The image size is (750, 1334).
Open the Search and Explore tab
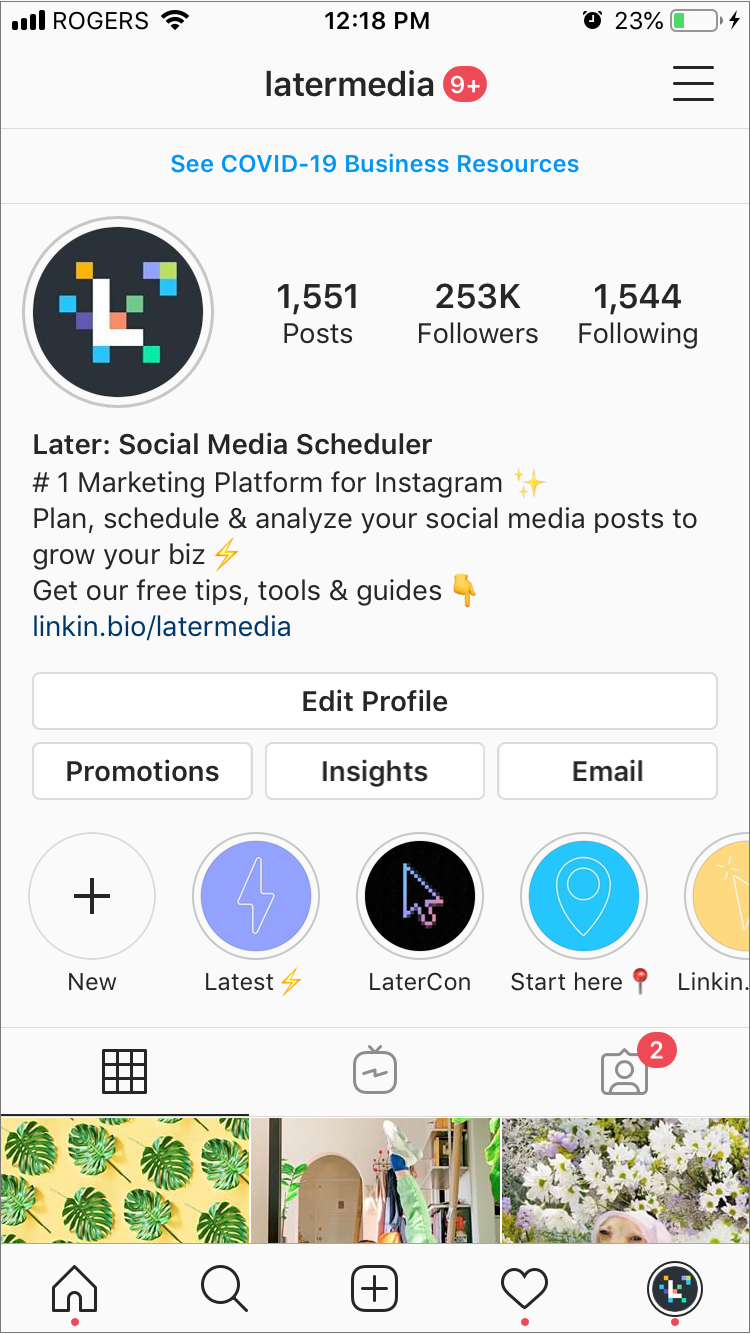225,1289
